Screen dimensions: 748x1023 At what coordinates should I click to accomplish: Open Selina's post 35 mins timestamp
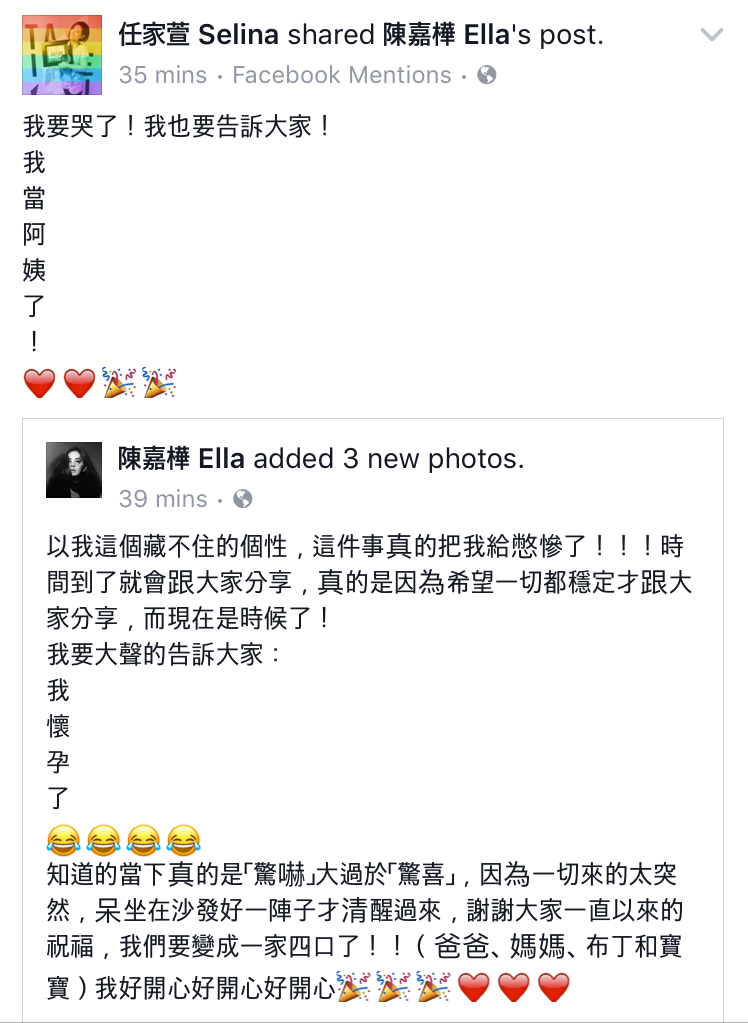point(163,75)
